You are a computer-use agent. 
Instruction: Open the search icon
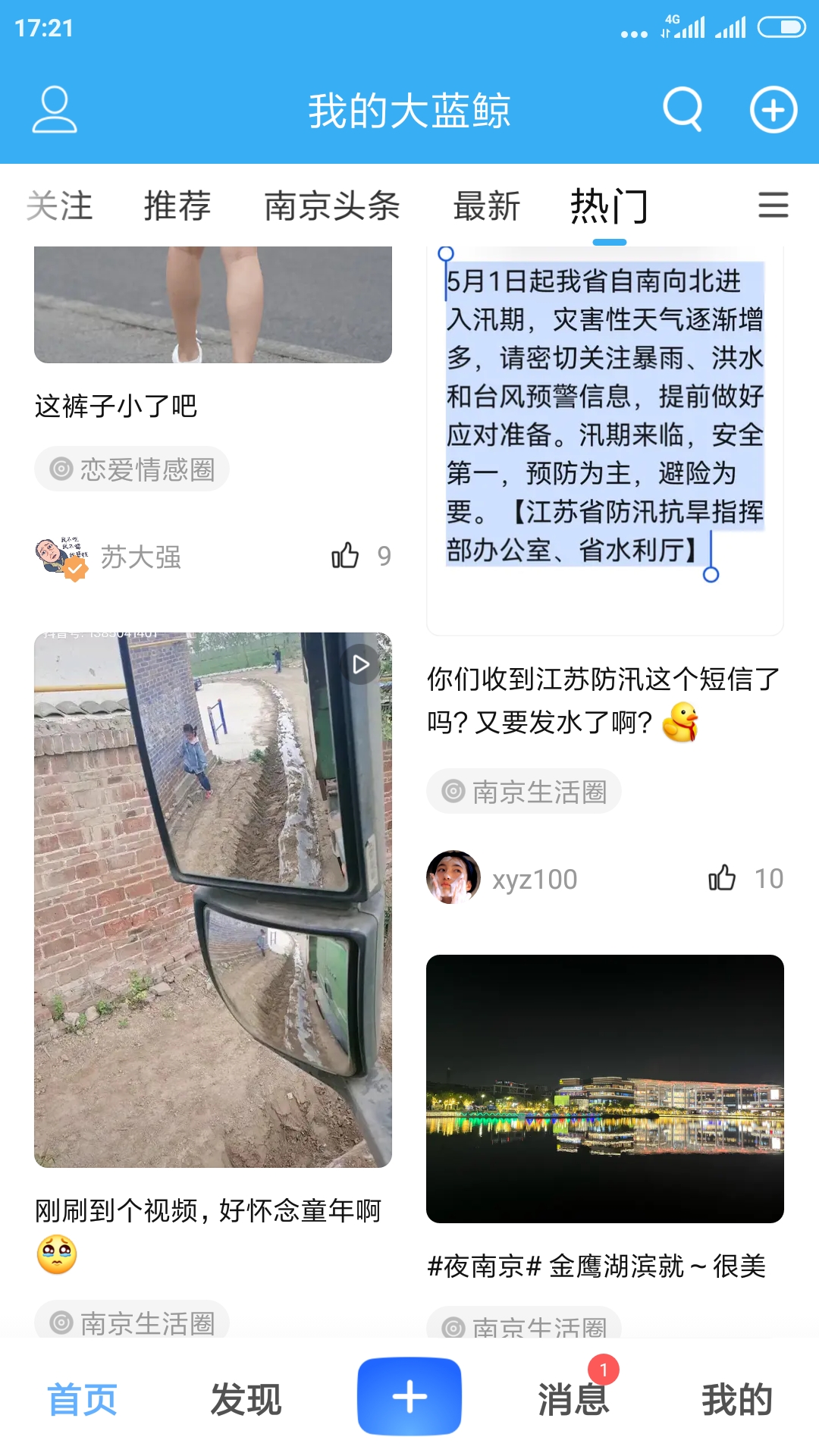tap(681, 110)
